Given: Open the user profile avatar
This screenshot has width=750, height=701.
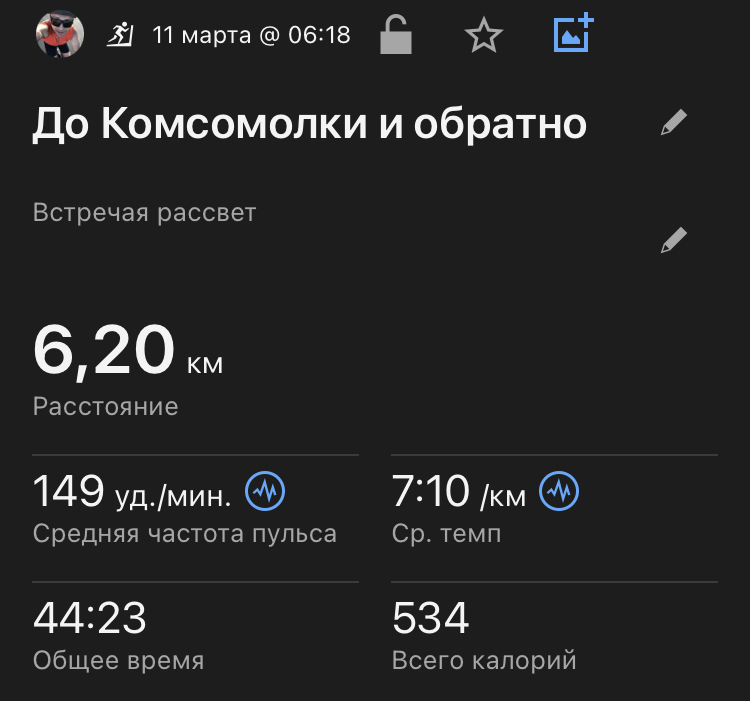Looking at the screenshot, I should pos(59,36).
